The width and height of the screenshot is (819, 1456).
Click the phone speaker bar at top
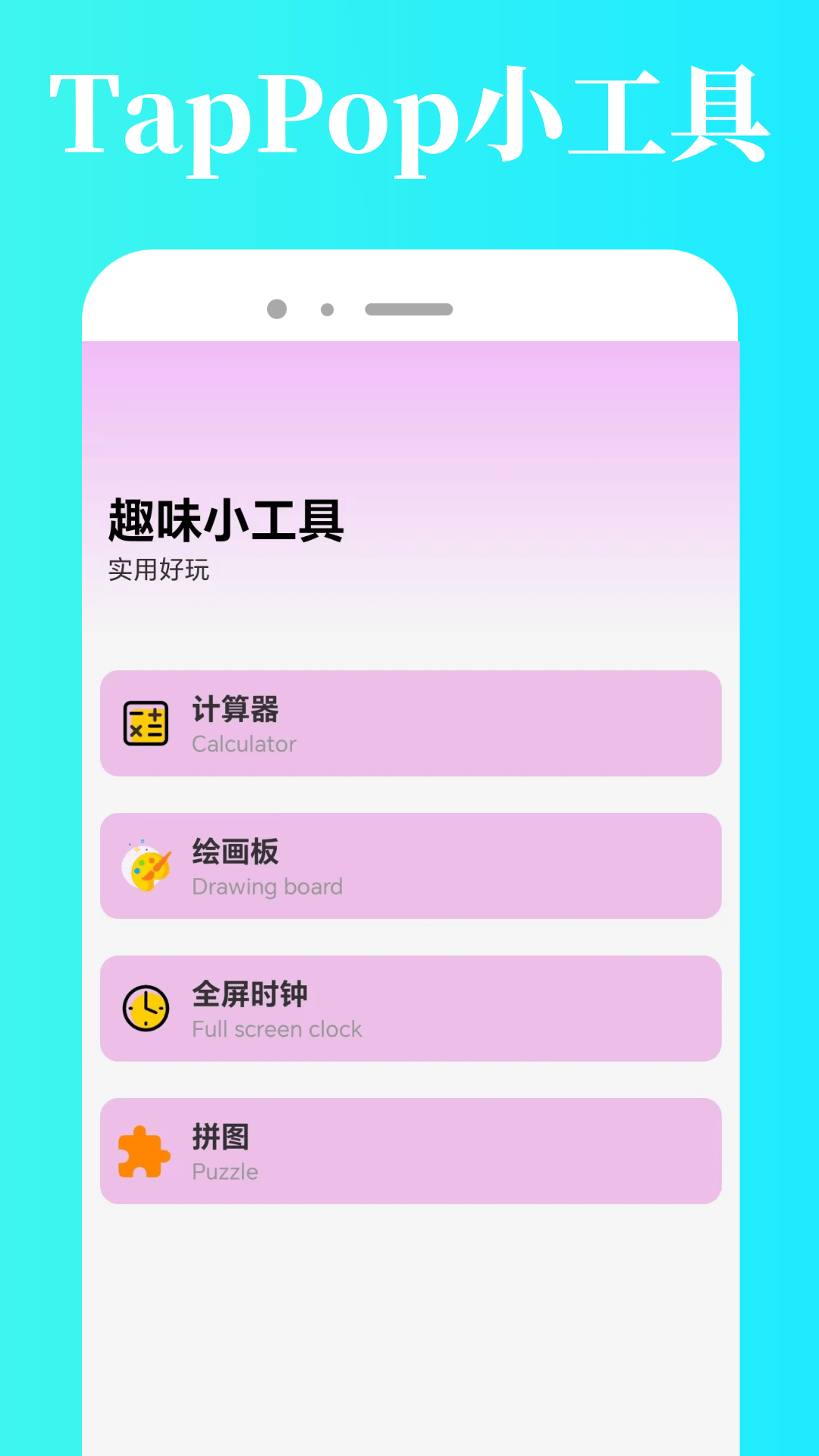pyautogui.click(x=409, y=308)
